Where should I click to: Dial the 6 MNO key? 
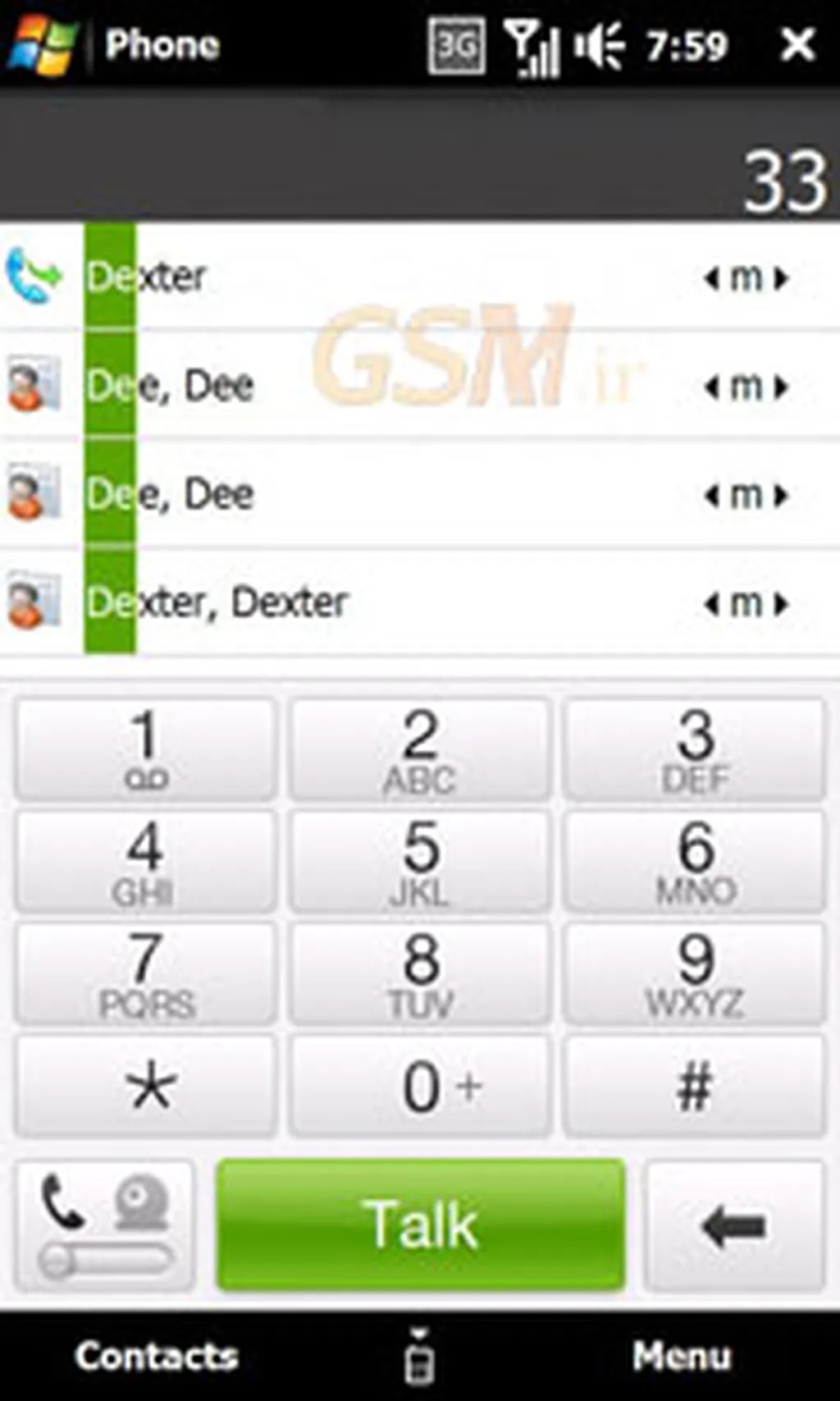pyautogui.click(x=695, y=862)
